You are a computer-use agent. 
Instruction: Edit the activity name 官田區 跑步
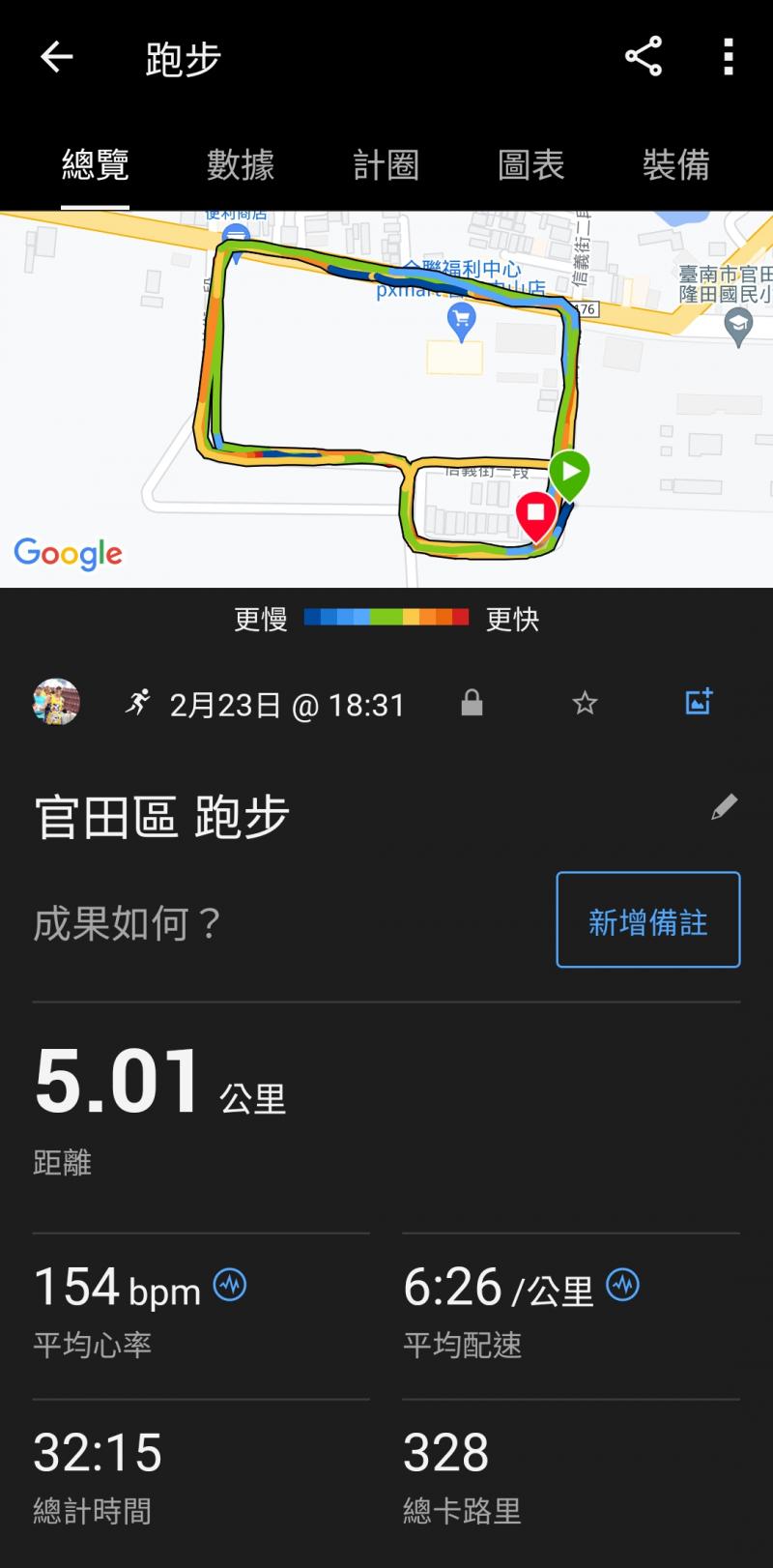(724, 808)
